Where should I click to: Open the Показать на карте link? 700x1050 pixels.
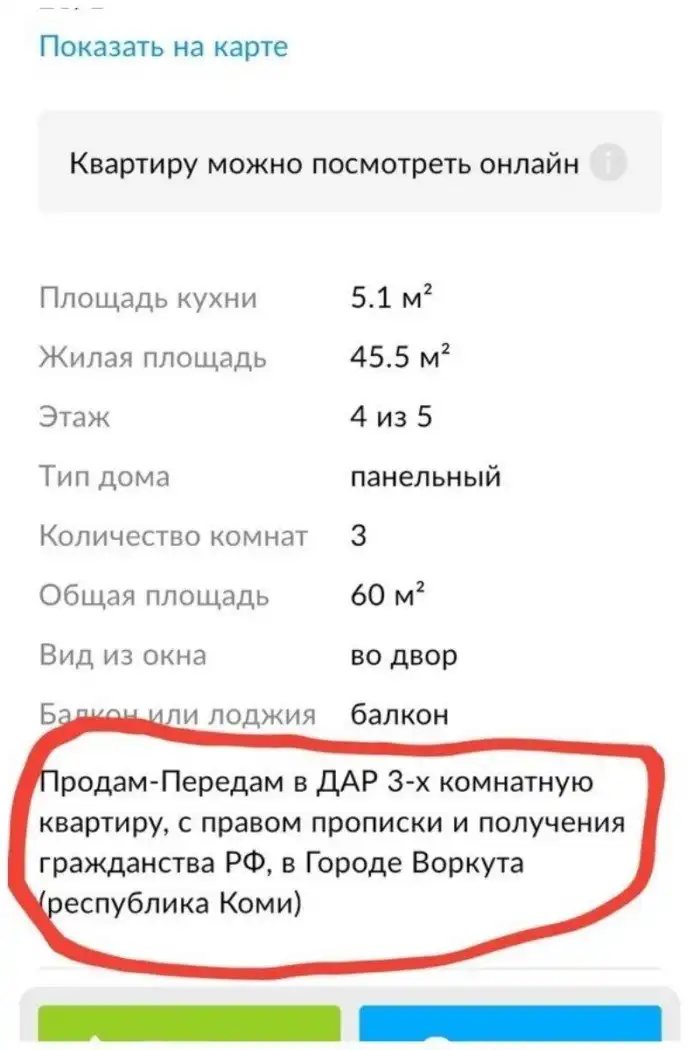pos(163,46)
